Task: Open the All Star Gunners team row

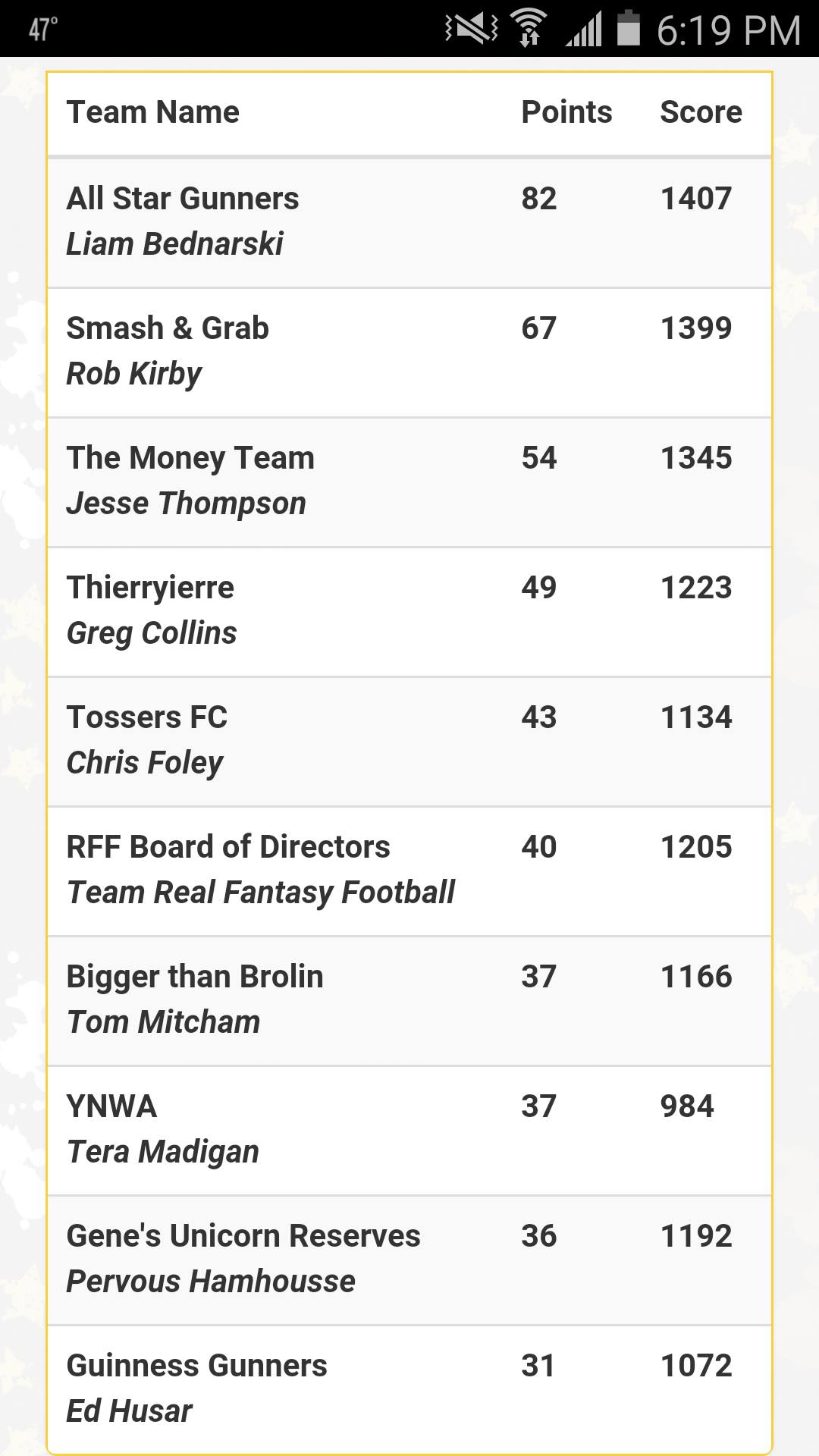Action: [x=409, y=222]
